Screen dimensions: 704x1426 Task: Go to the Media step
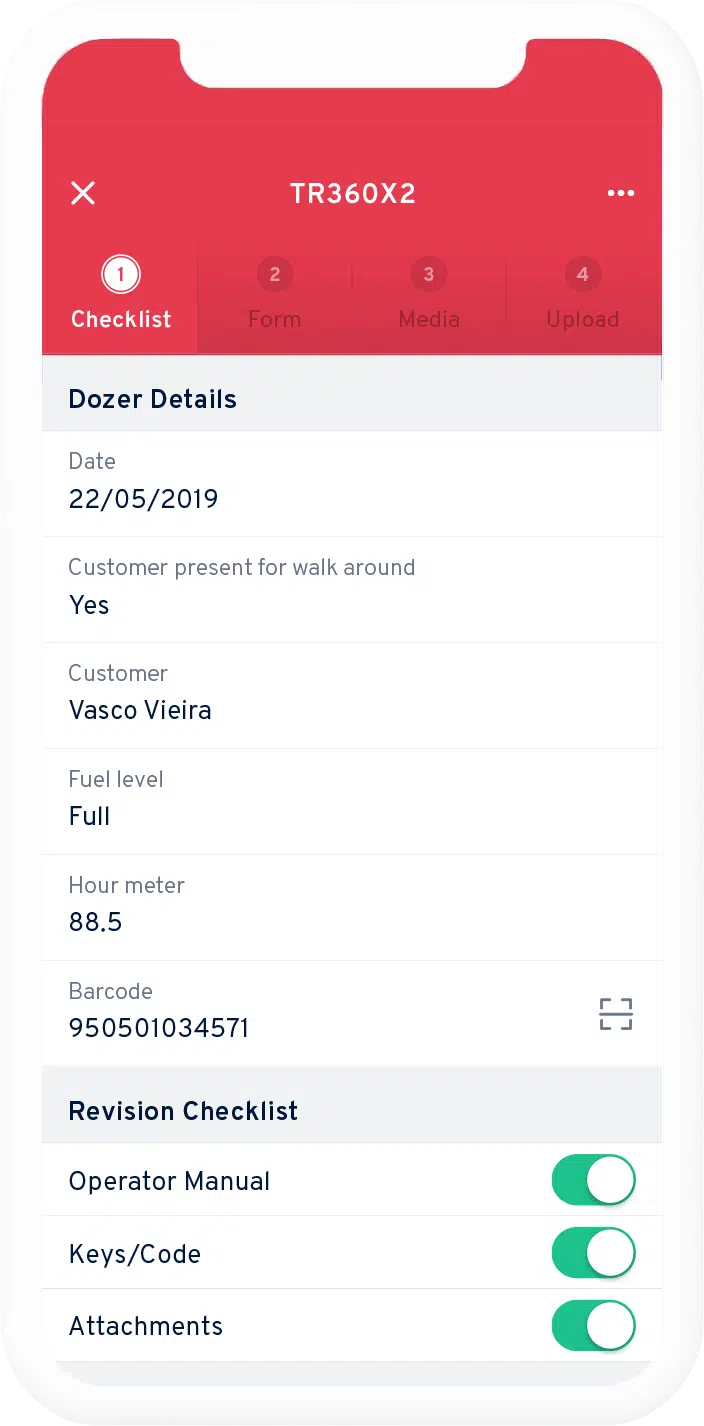coord(429,294)
